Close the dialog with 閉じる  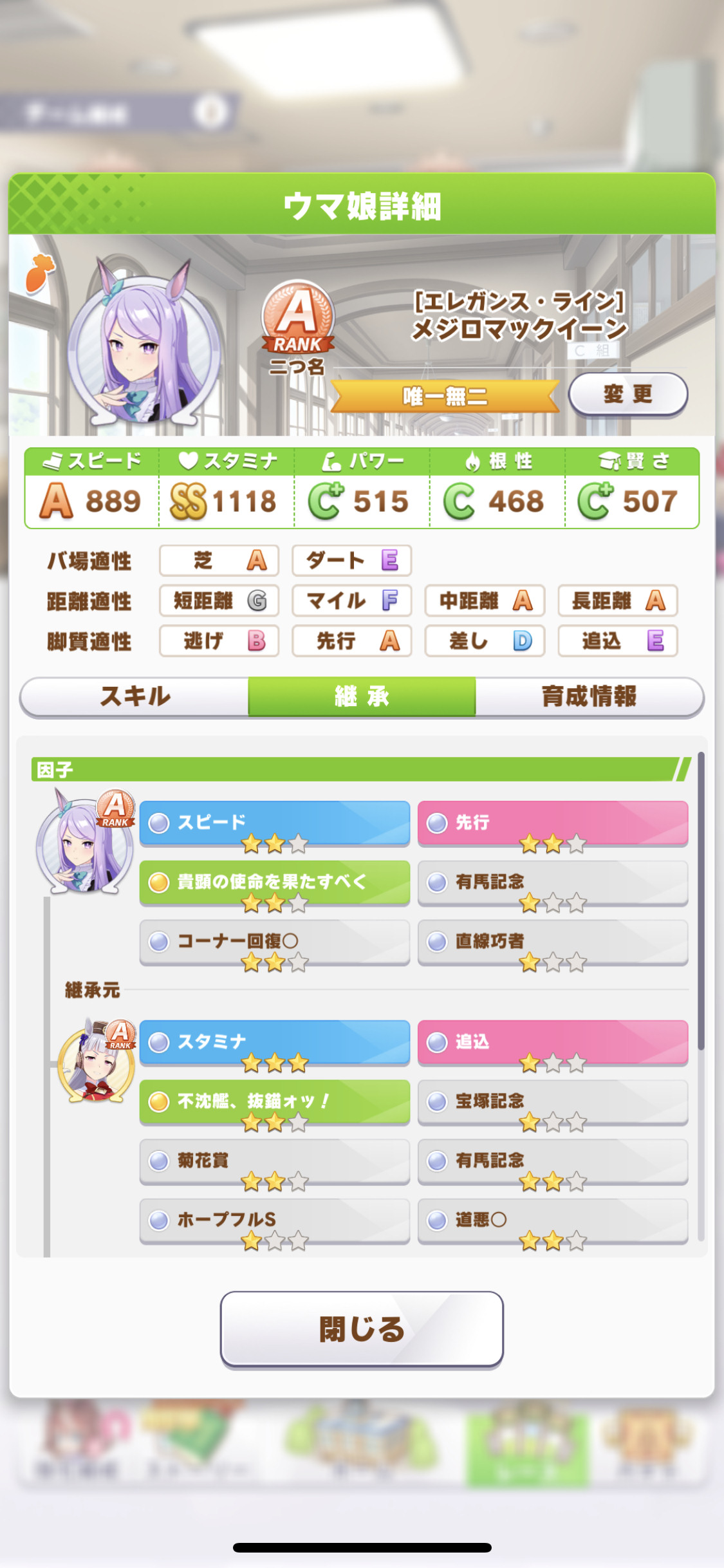coord(362,1329)
